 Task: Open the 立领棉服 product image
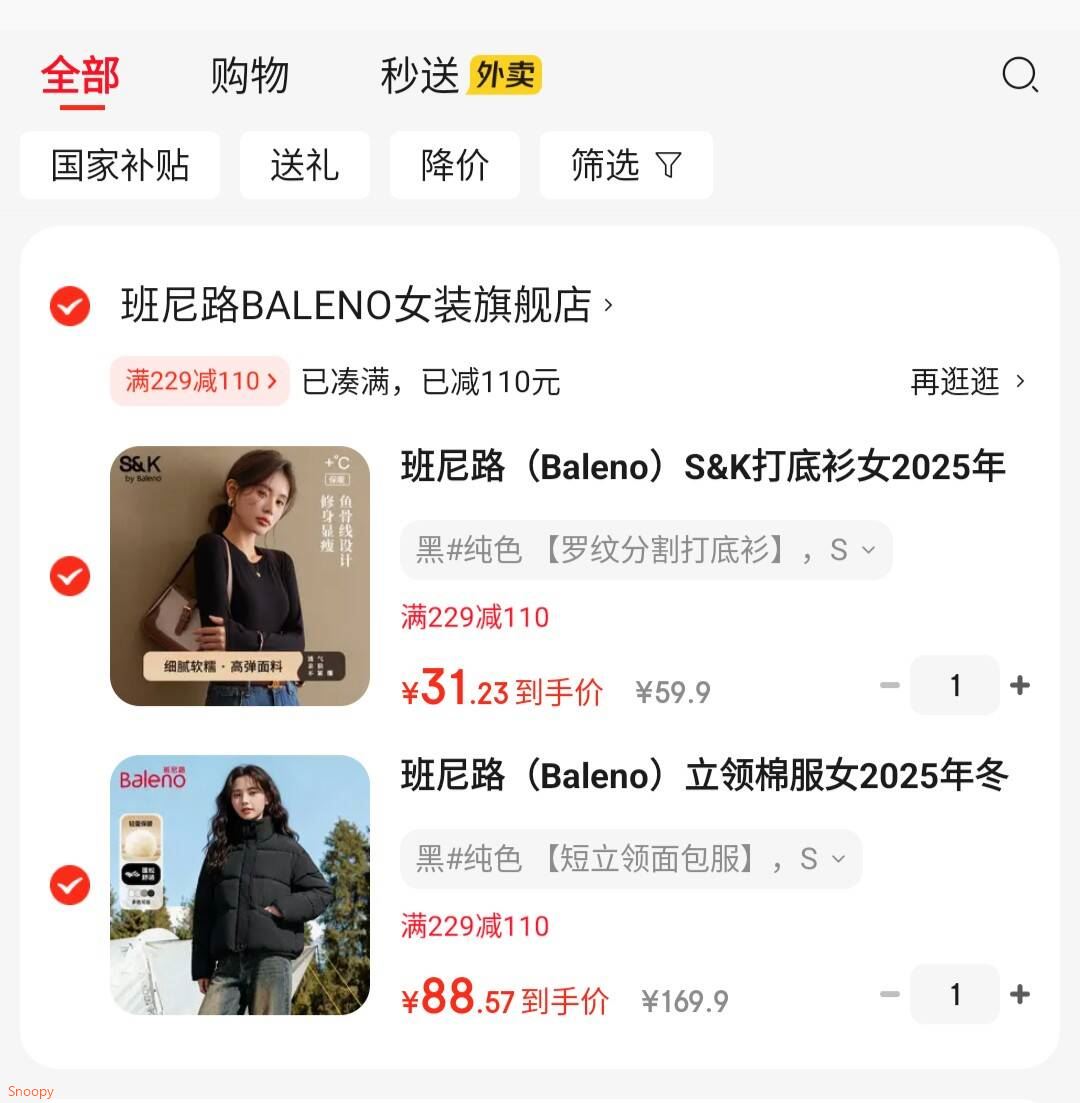(x=240, y=885)
